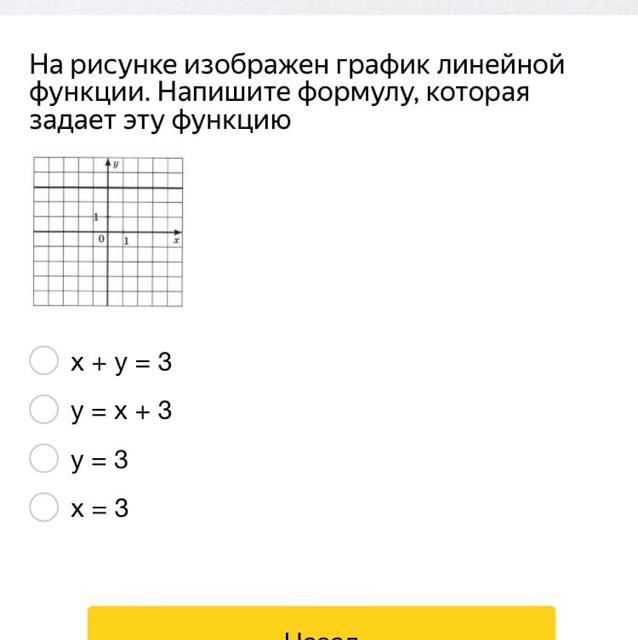The width and height of the screenshot is (638, 640).
Task: Tap the yellow Назад button
Action: pyautogui.click(x=320, y=625)
